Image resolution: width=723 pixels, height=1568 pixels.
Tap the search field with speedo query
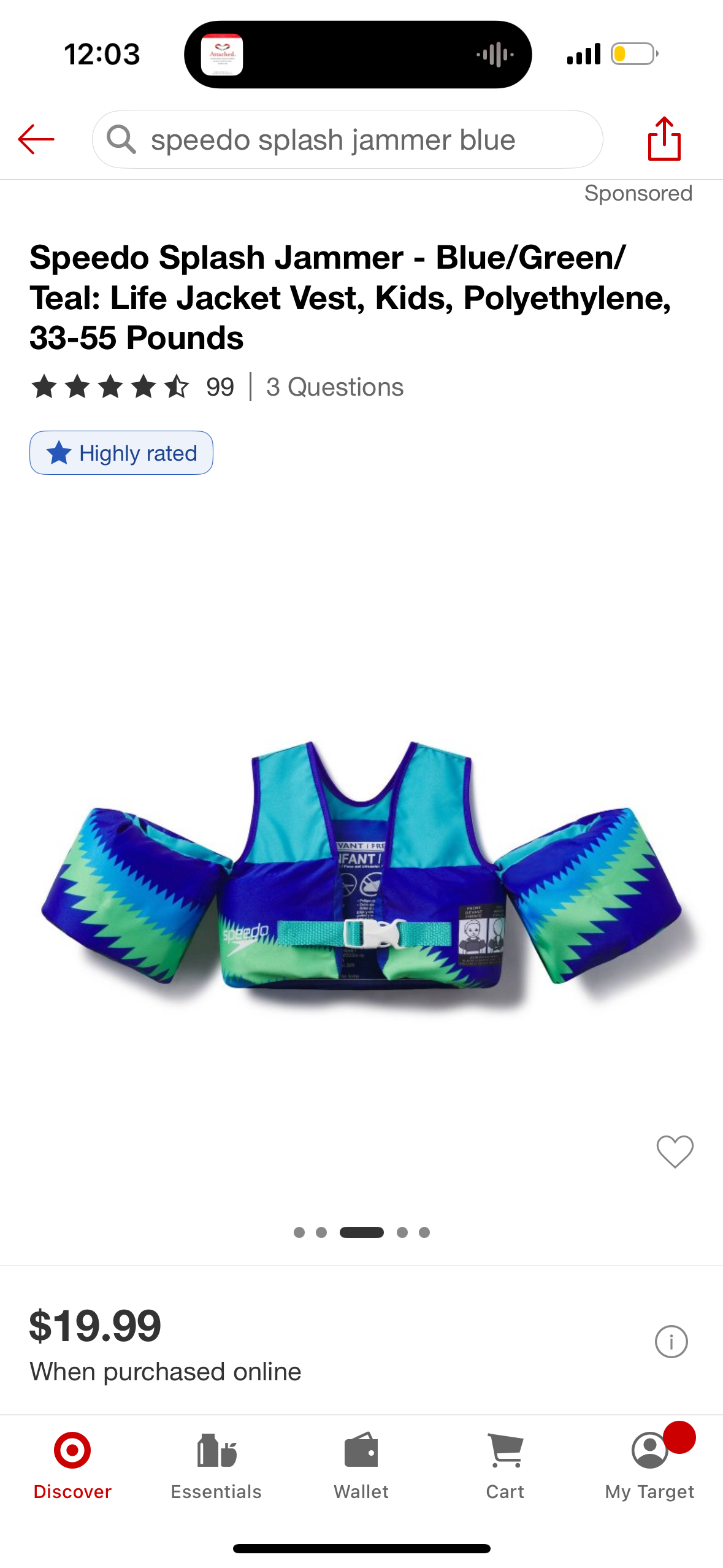click(x=347, y=140)
